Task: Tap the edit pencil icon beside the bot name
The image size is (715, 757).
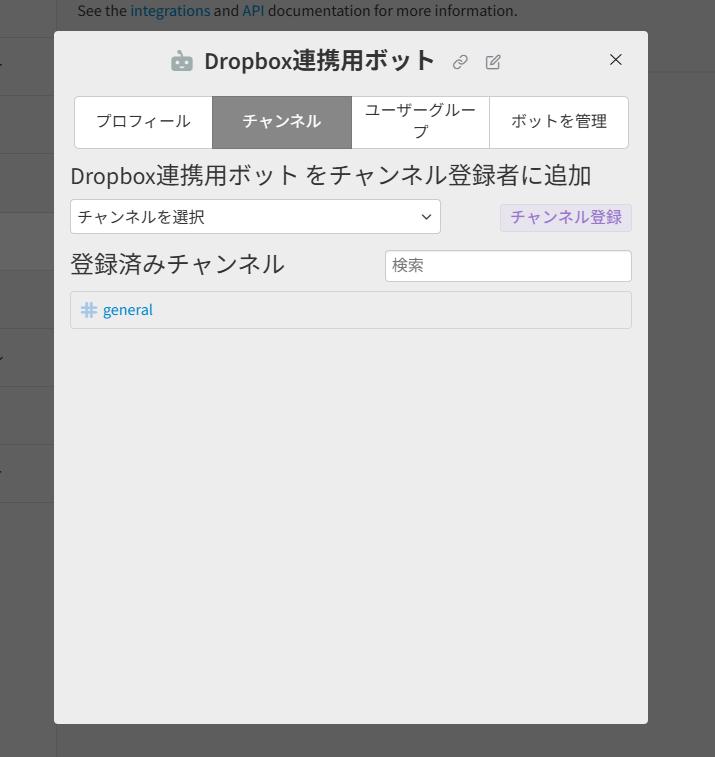Action: [x=493, y=62]
